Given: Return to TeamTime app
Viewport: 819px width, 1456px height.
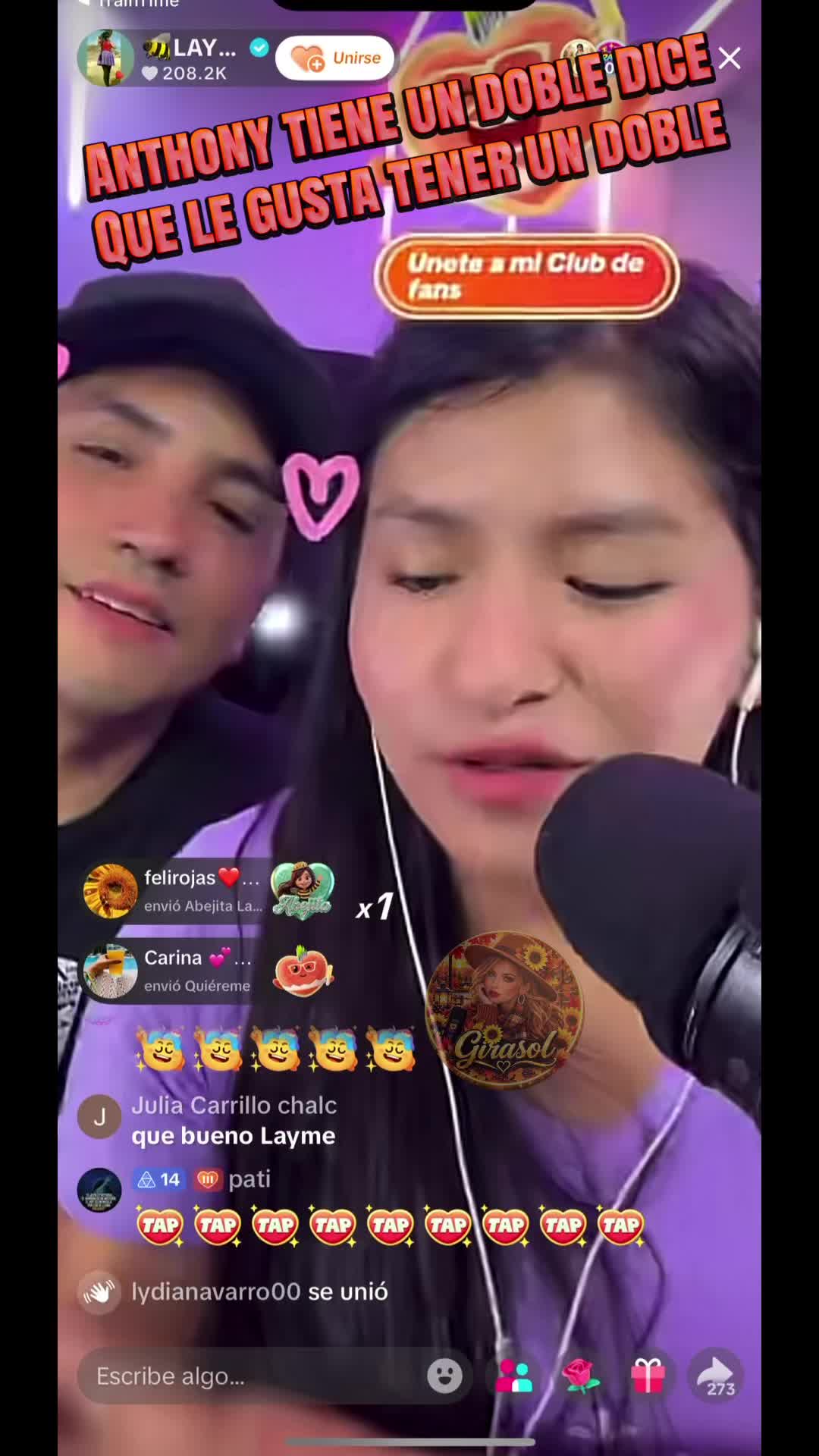Looking at the screenshot, I should (x=129, y=5).
